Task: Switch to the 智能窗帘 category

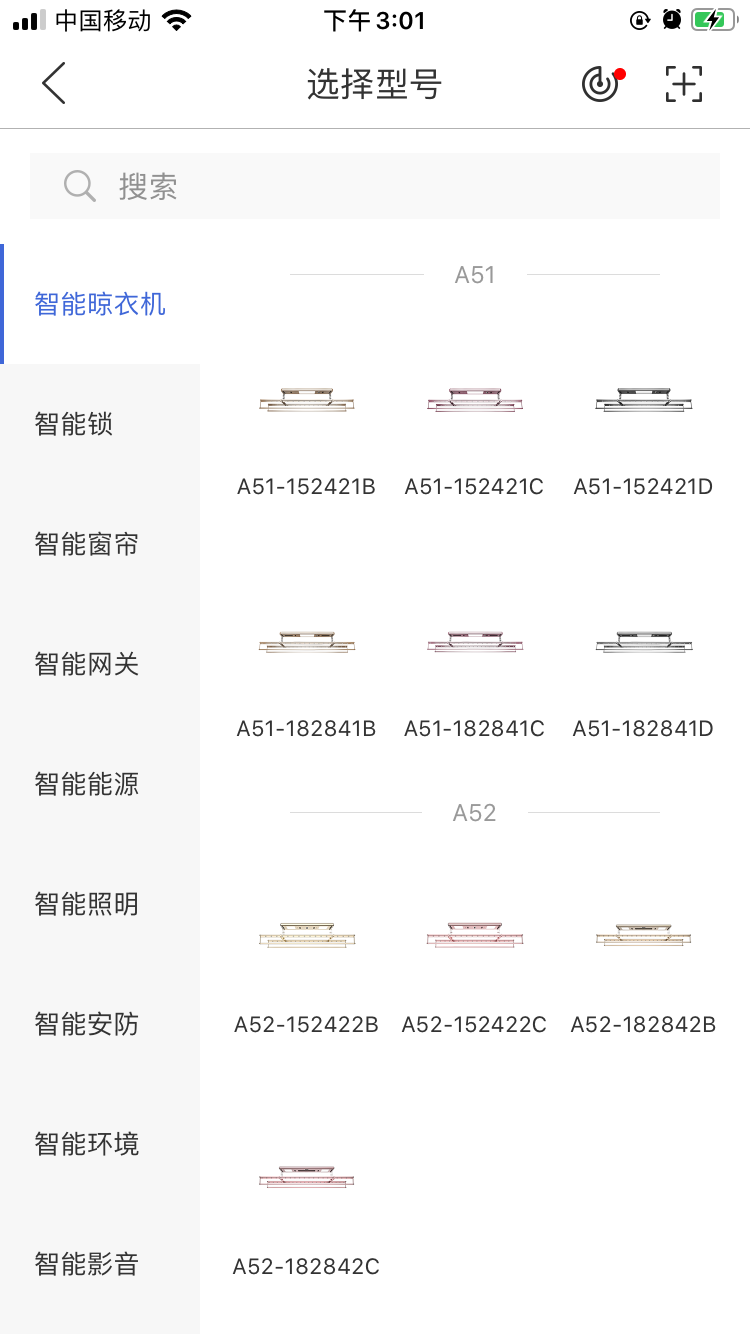Action: [100, 544]
